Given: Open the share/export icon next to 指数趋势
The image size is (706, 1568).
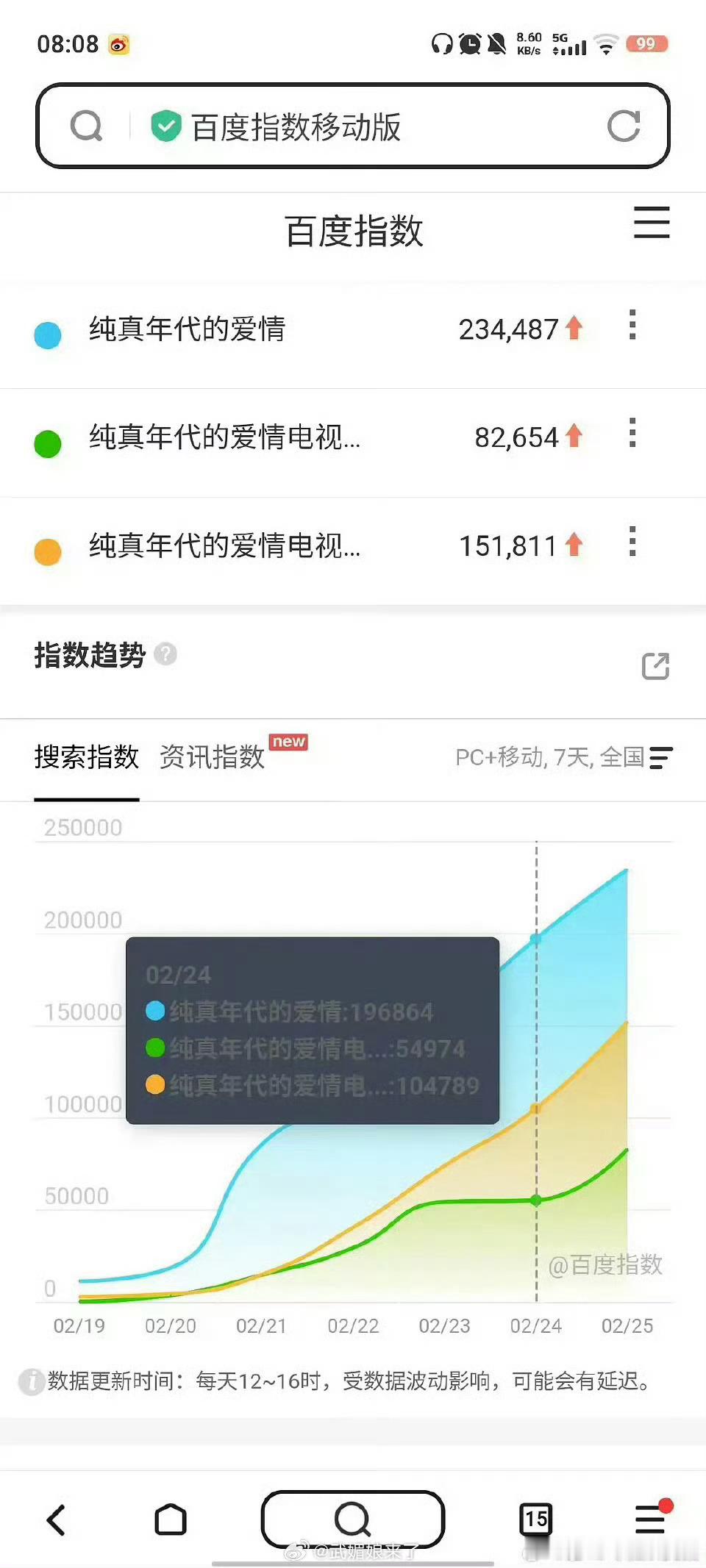Looking at the screenshot, I should pyautogui.click(x=654, y=666).
